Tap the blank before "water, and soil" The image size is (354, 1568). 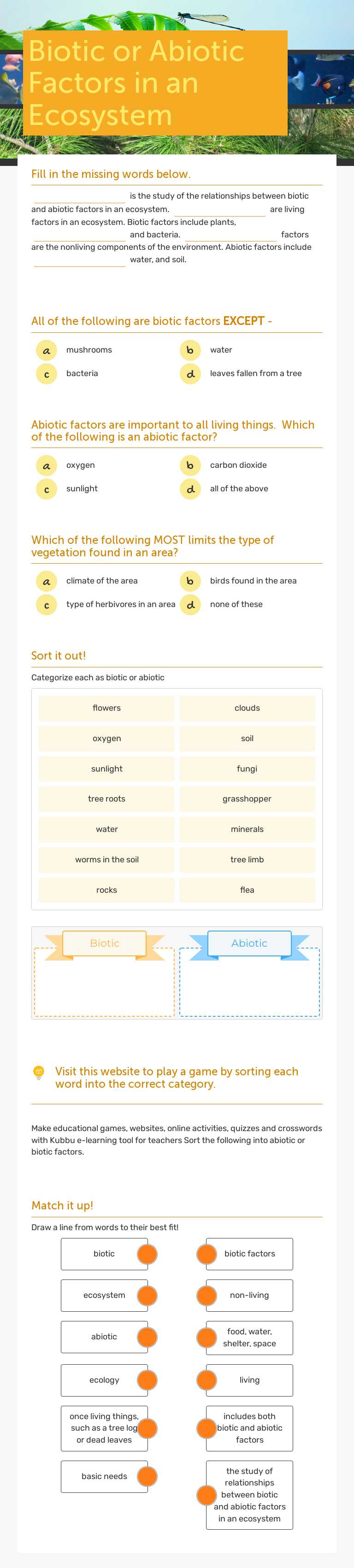80,260
